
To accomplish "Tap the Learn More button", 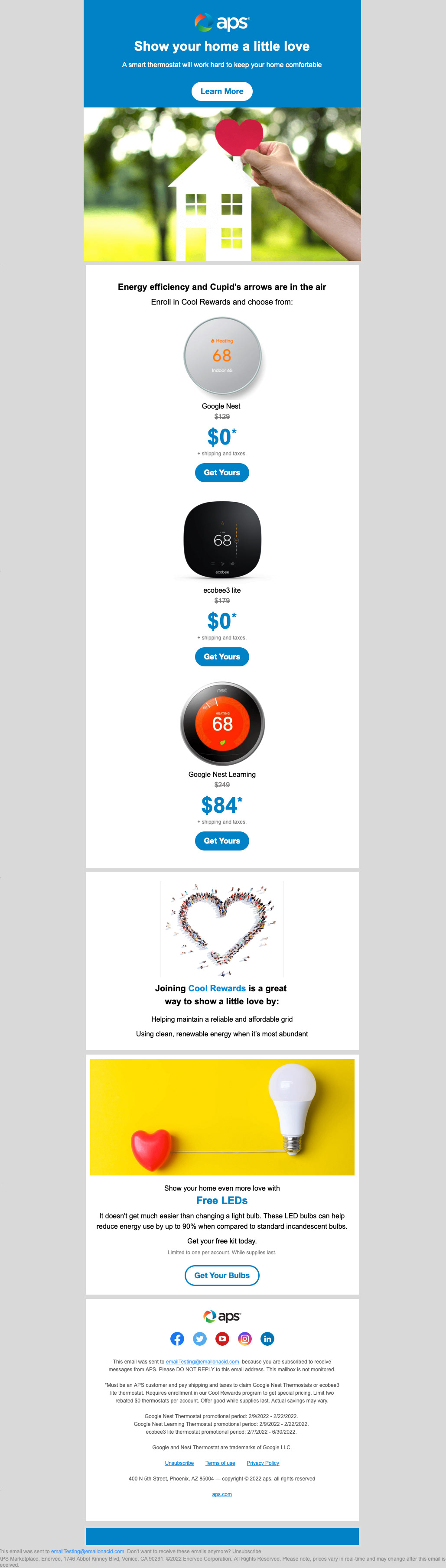I will click(x=222, y=91).
